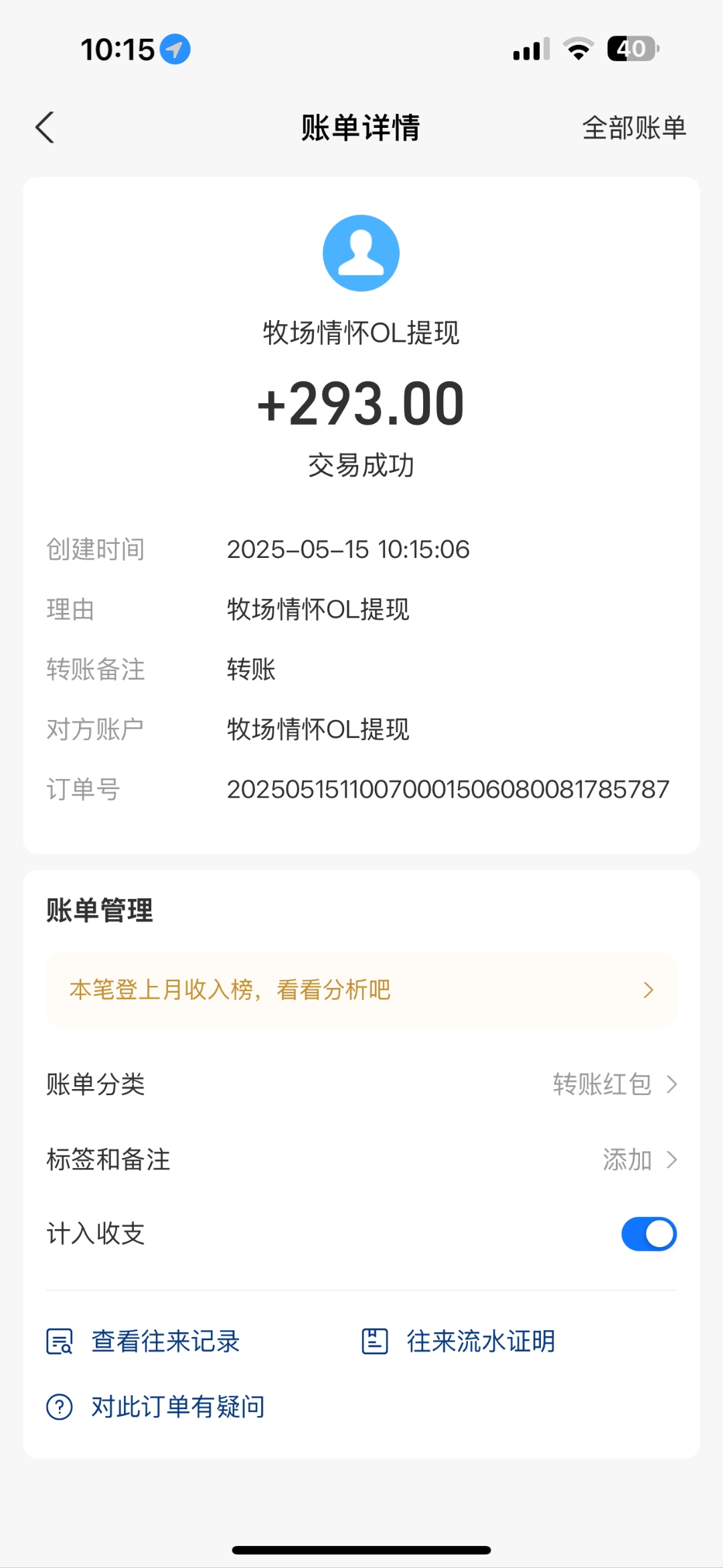The height and width of the screenshot is (1568, 723).
Task: Tap the back arrow to return
Action: (x=45, y=127)
